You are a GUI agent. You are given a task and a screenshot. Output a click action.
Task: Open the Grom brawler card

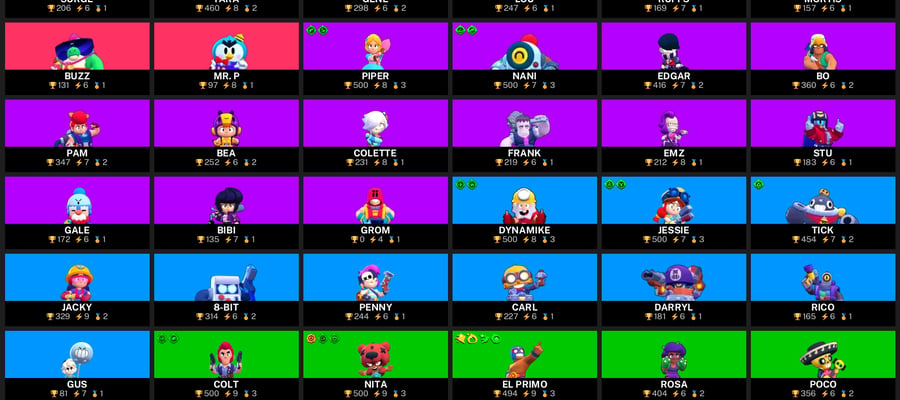[375, 212]
